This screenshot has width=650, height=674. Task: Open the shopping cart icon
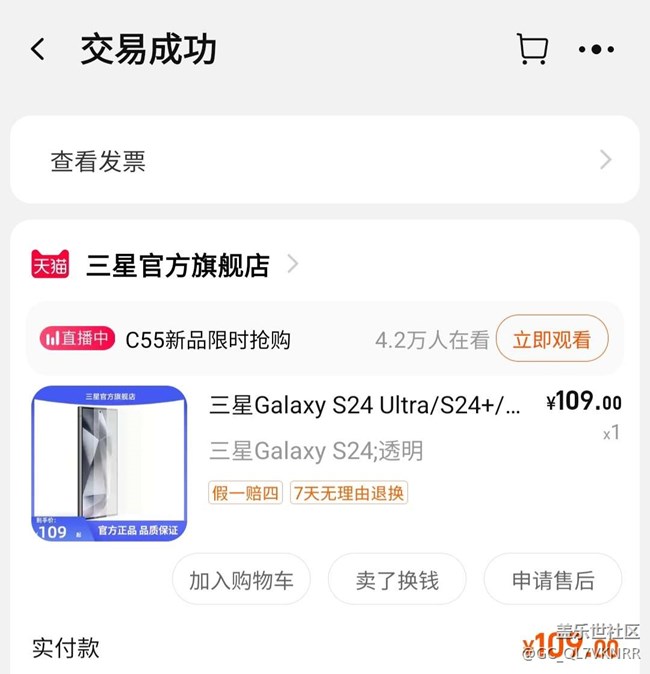[x=532, y=50]
